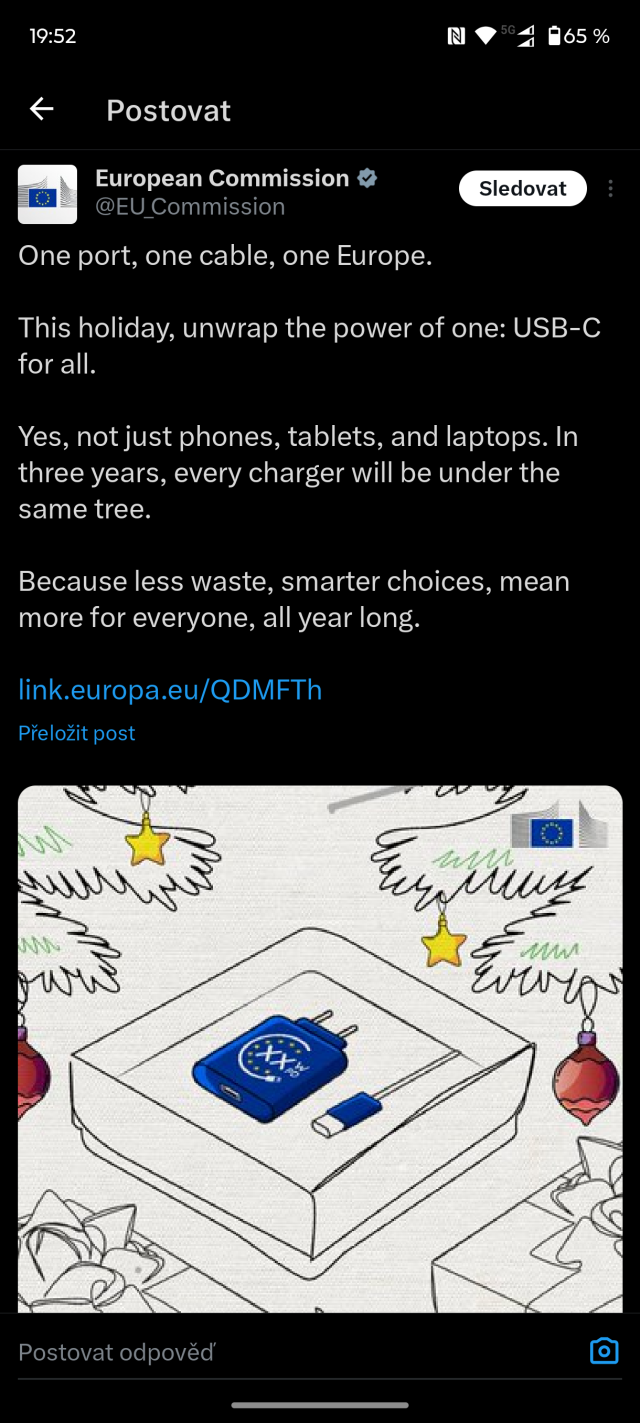Viewport: 640px width, 1423px height.
Task: Open the link.europa.eu/QDMFTh link
Action: click(170, 689)
